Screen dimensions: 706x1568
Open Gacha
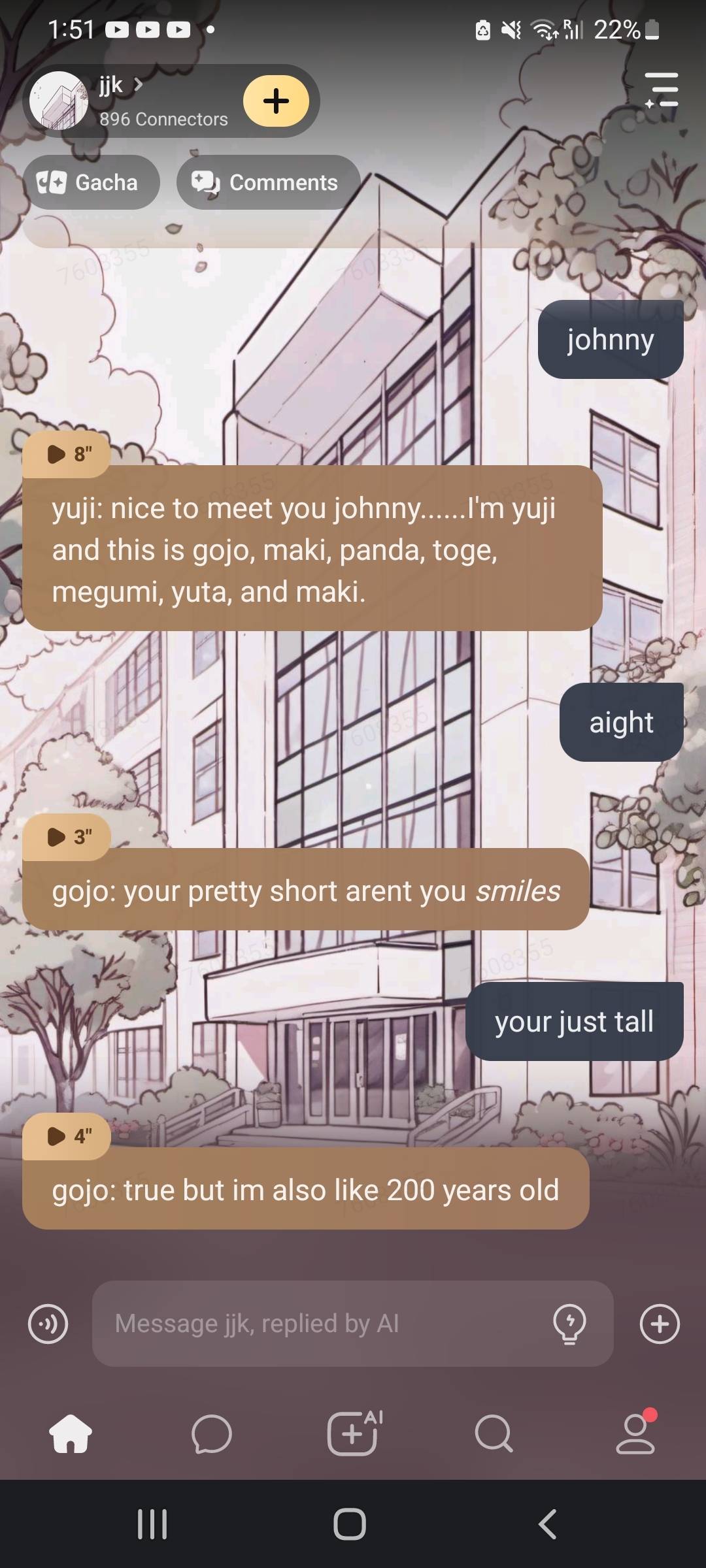pos(91,182)
